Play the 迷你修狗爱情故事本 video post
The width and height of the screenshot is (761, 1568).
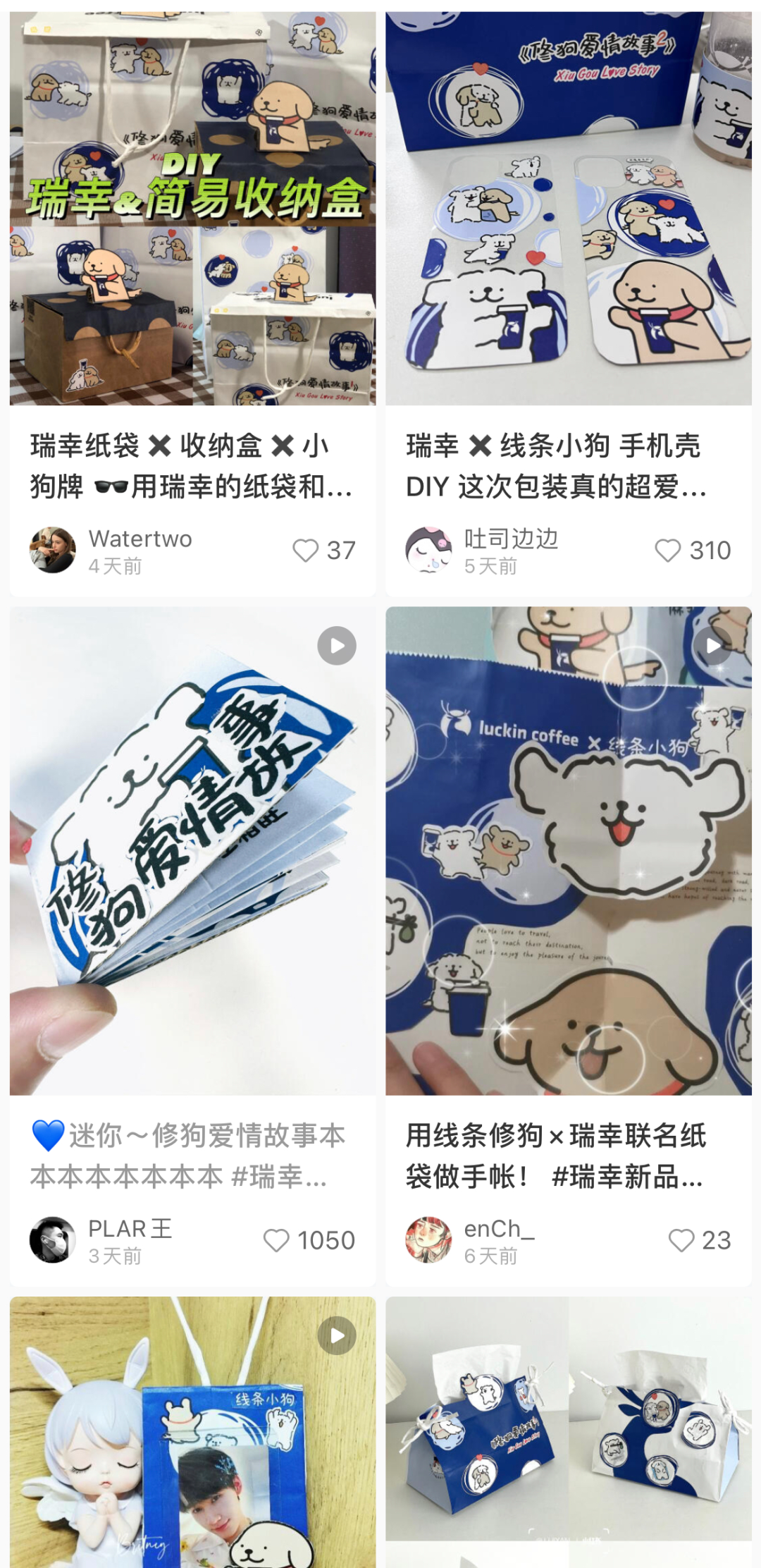(x=192, y=850)
